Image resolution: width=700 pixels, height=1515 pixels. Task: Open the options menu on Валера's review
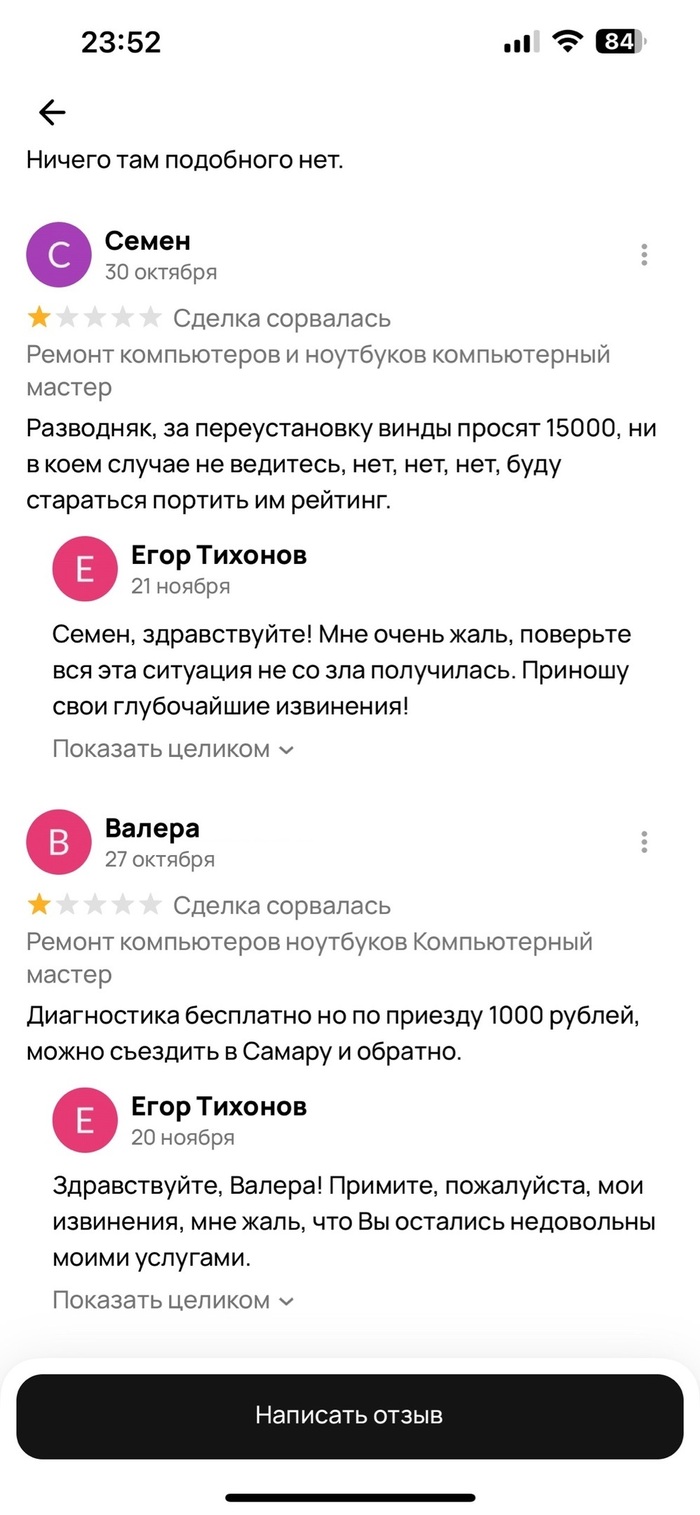(644, 842)
